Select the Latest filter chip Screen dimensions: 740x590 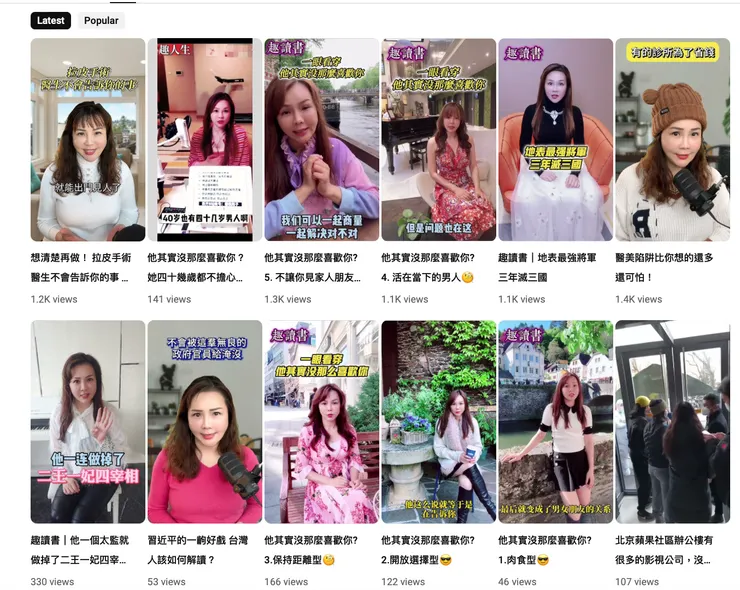click(50, 20)
